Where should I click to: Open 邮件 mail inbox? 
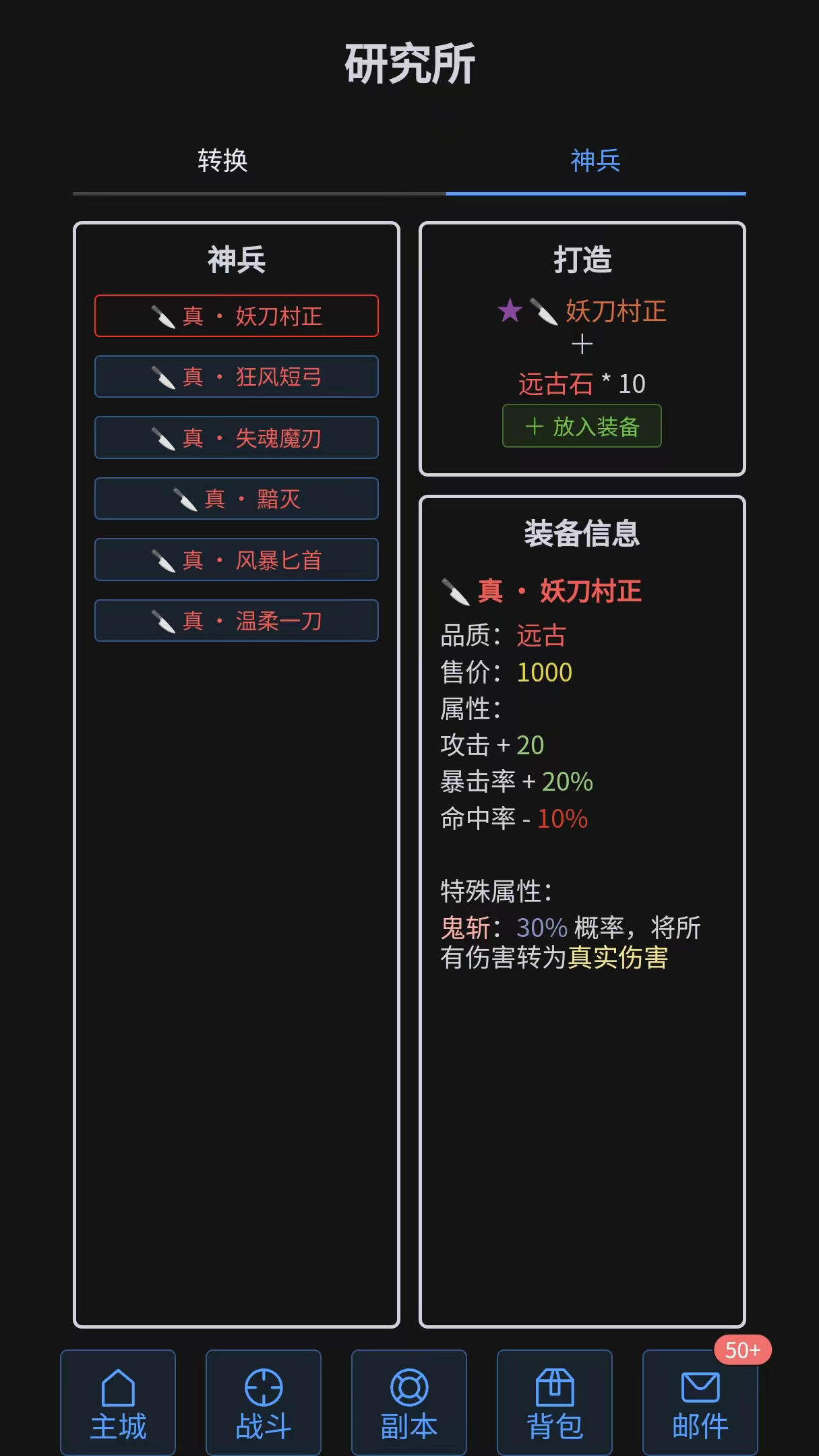[700, 1403]
